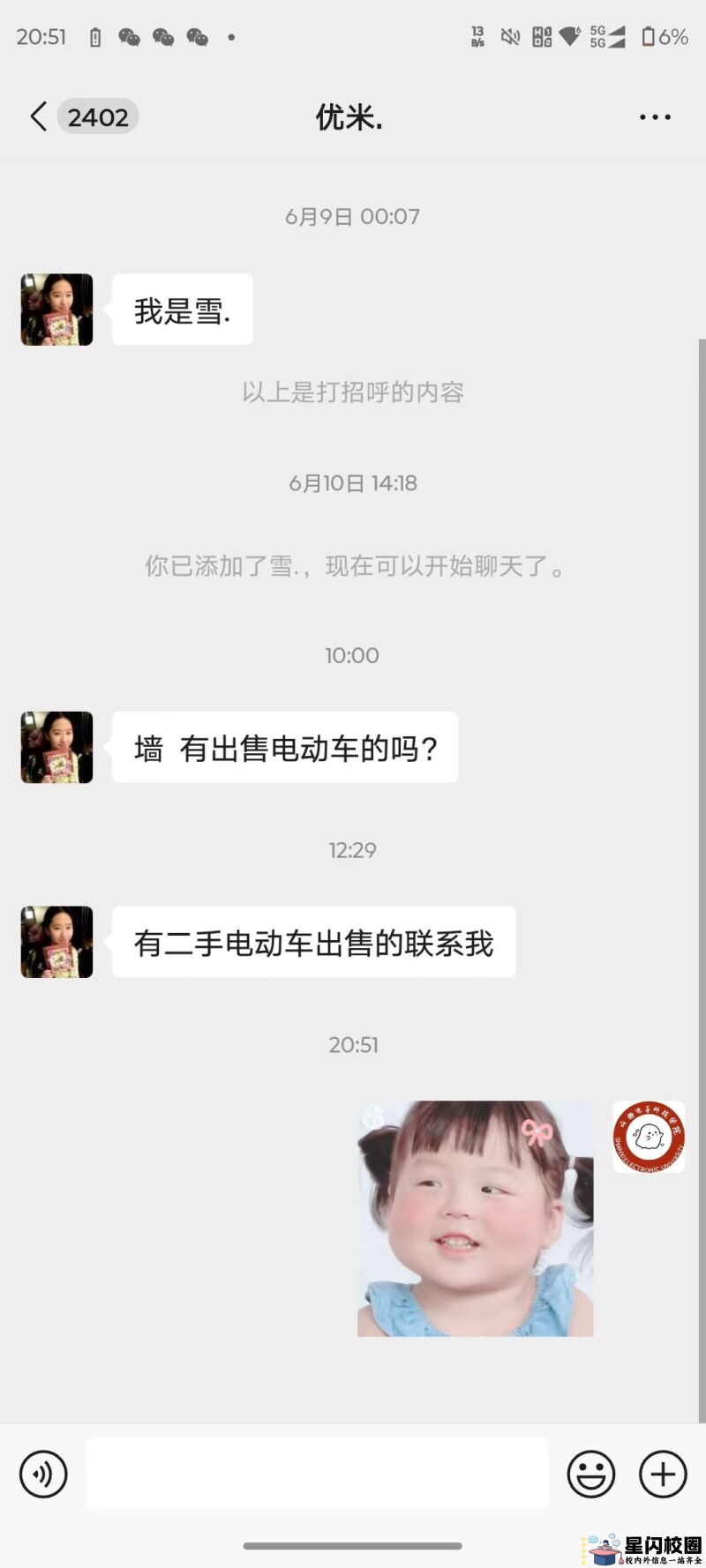Open the plus attachment menu
The image size is (706, 1568).
click(x=663, y=1474)
